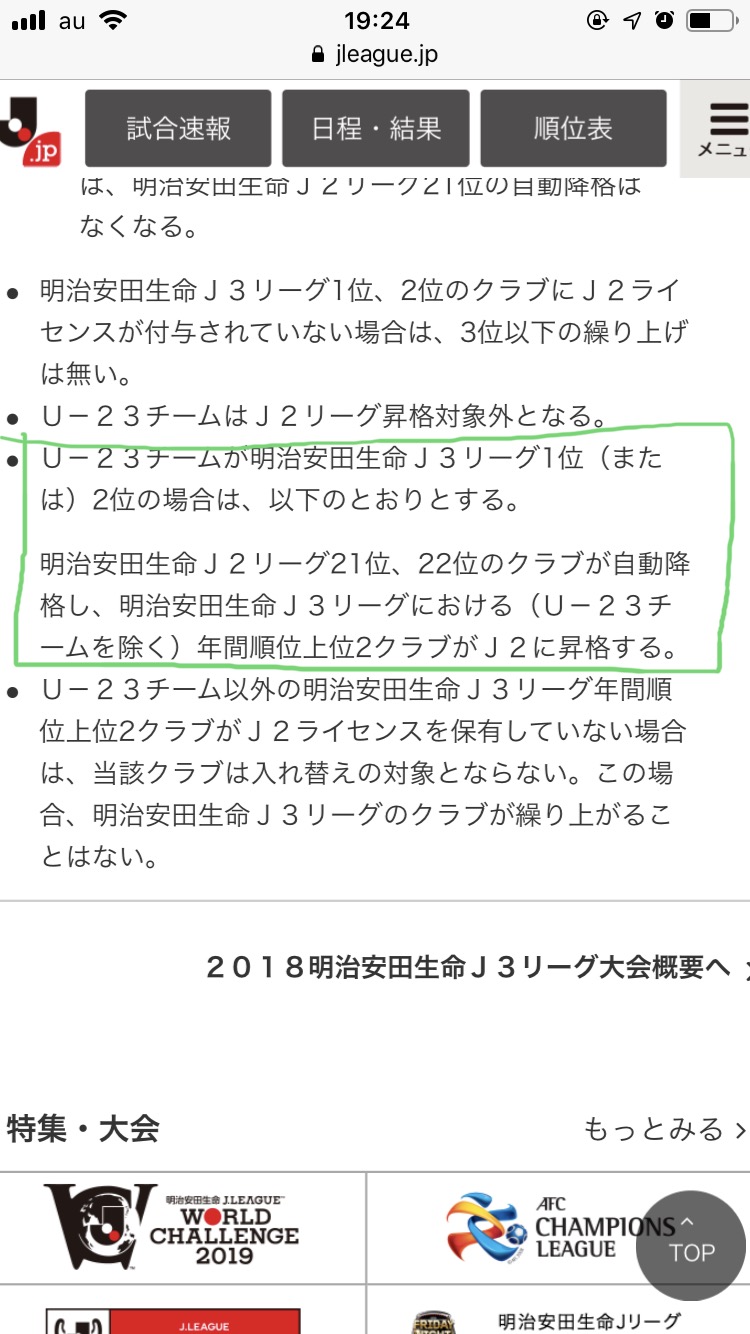Tap the J.League logo to go home
Screen dimensions: 750x1334
(x=32, y=130)
